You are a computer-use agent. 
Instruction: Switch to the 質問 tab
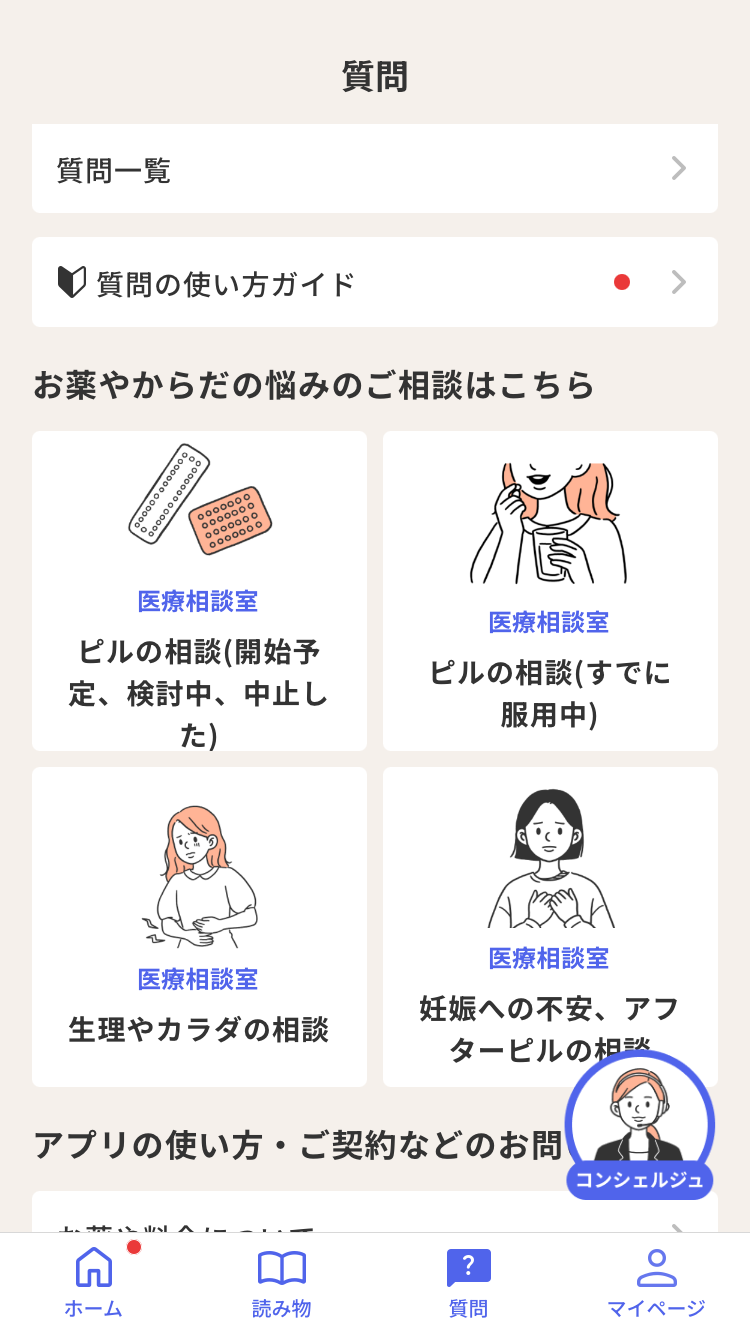[x=468, y=1283]
